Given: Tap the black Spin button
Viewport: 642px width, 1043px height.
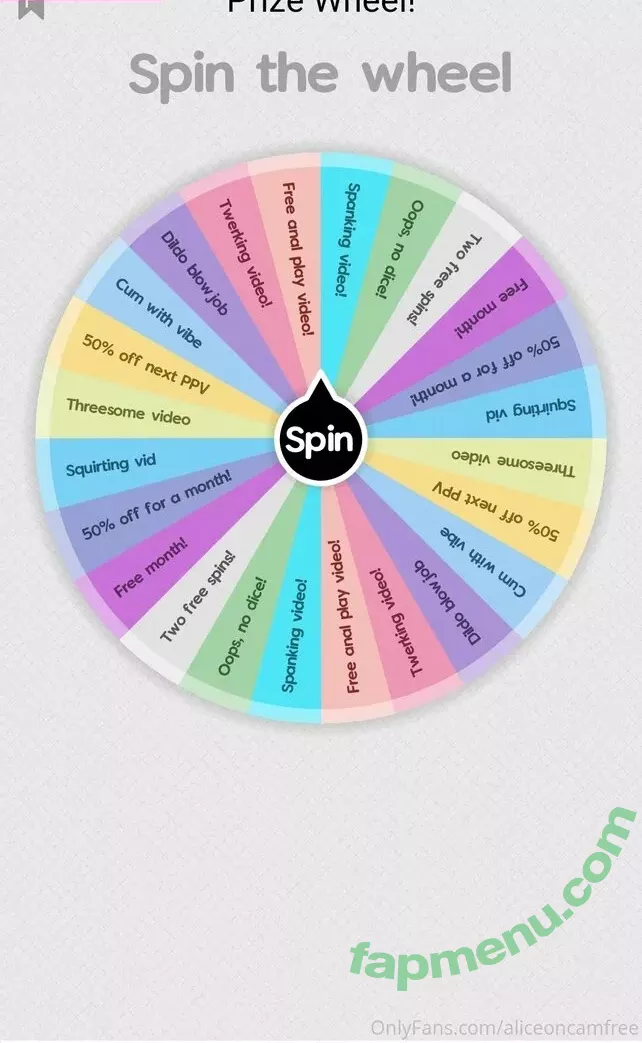Looking at the screenshot, I should [x=320, y=438].
